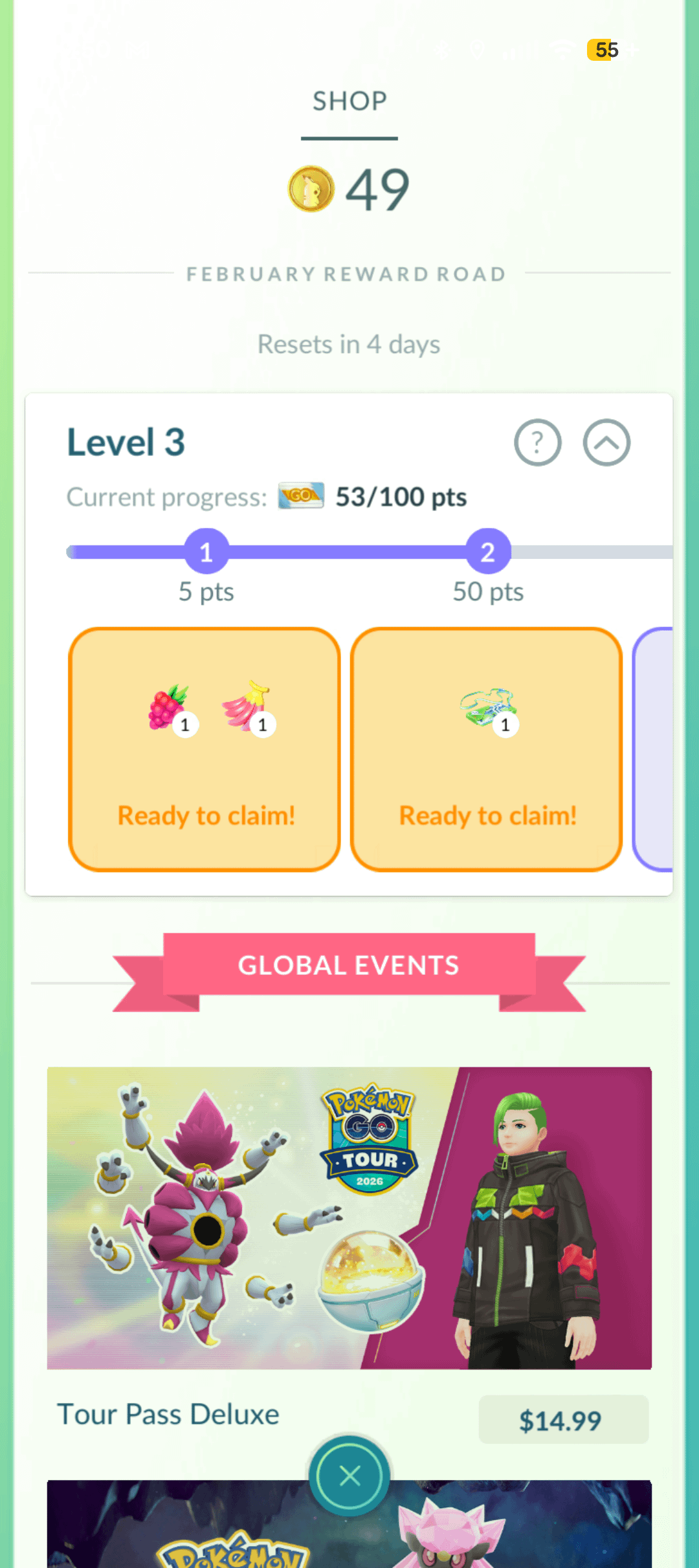This screenshot has height=1568, width=699.
Task: Claim the 5 pts berry reward
Action: [x=205, y=749]
